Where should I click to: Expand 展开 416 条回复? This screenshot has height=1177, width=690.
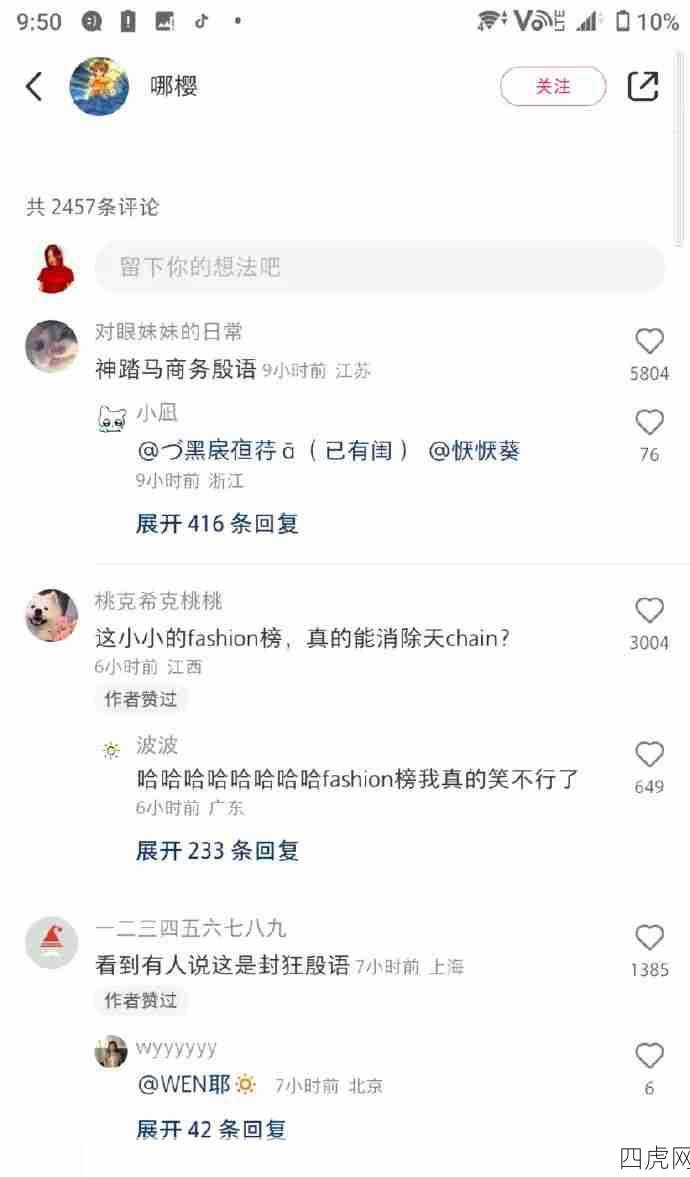pos(217,523)
